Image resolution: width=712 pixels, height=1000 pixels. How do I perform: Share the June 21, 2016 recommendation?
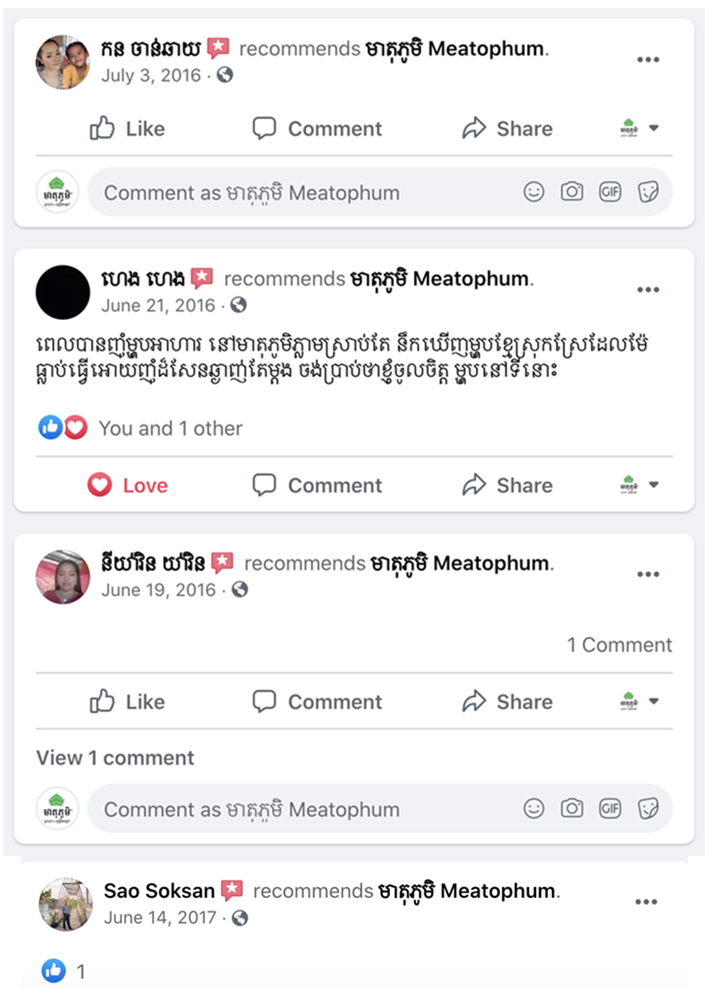(507, 486)
